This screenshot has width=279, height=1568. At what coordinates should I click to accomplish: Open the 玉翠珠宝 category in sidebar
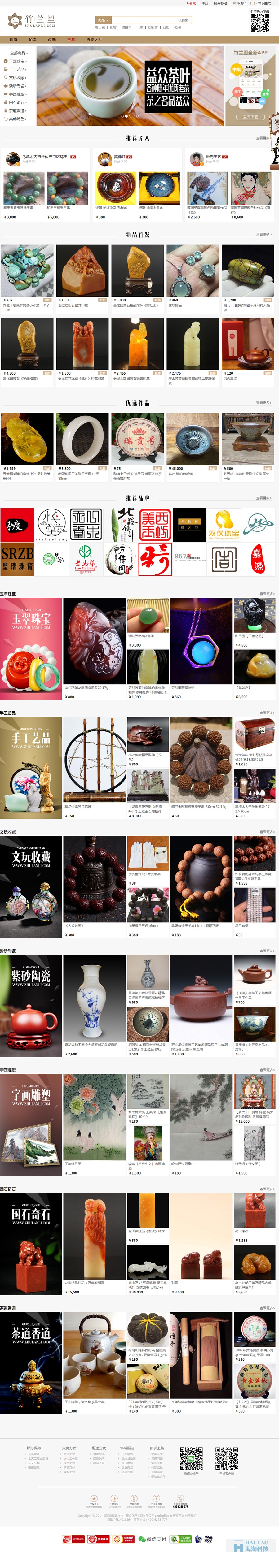click(18, 62)
